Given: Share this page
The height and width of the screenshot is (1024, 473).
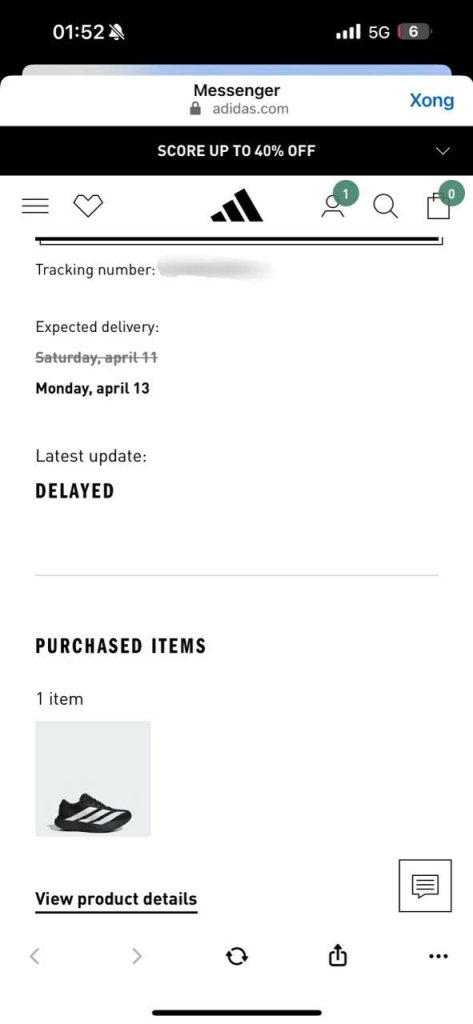Looking at the screenshot, I should (x=337, y=956).
